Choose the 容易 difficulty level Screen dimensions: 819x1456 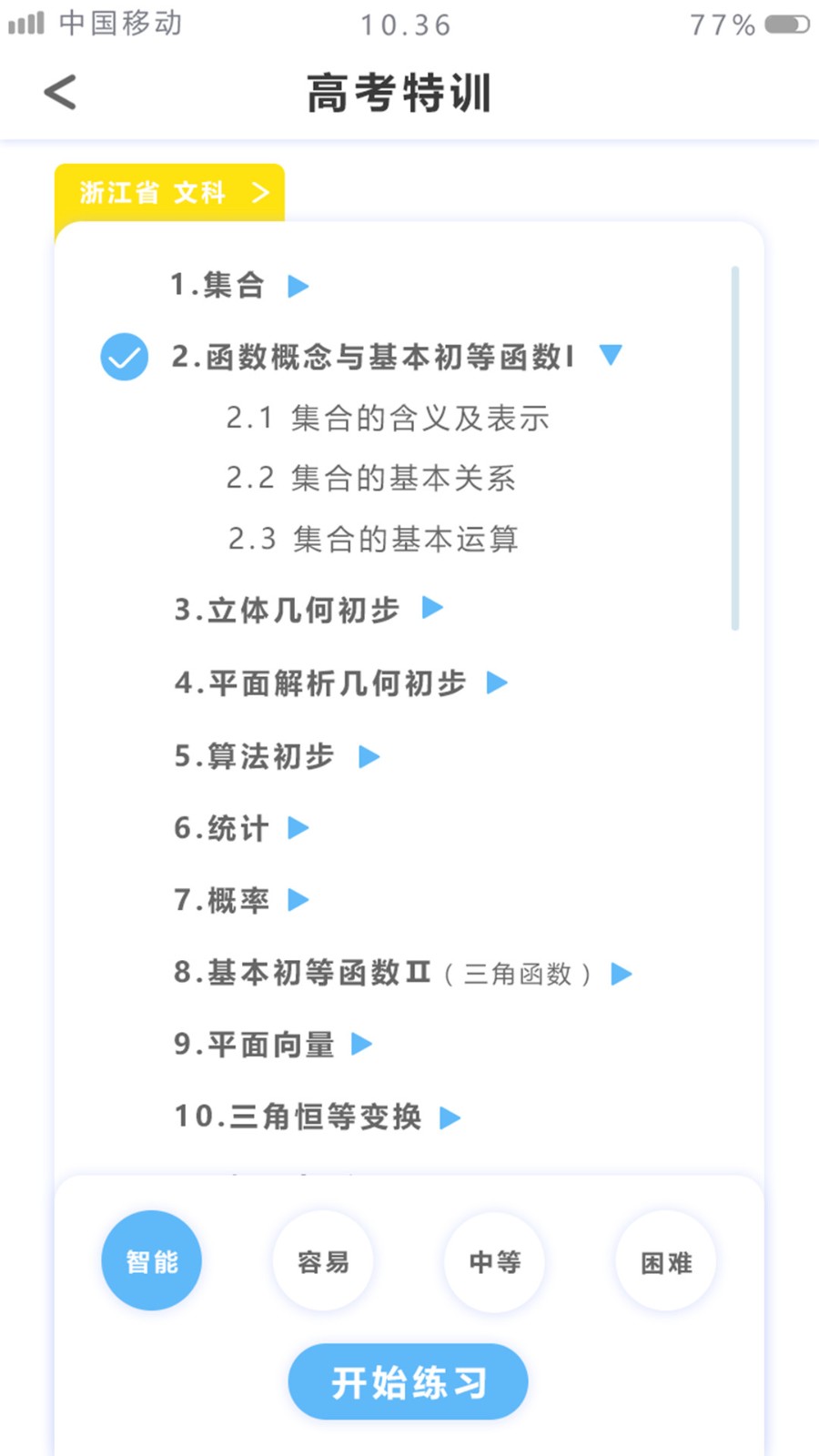[323, 1261]
